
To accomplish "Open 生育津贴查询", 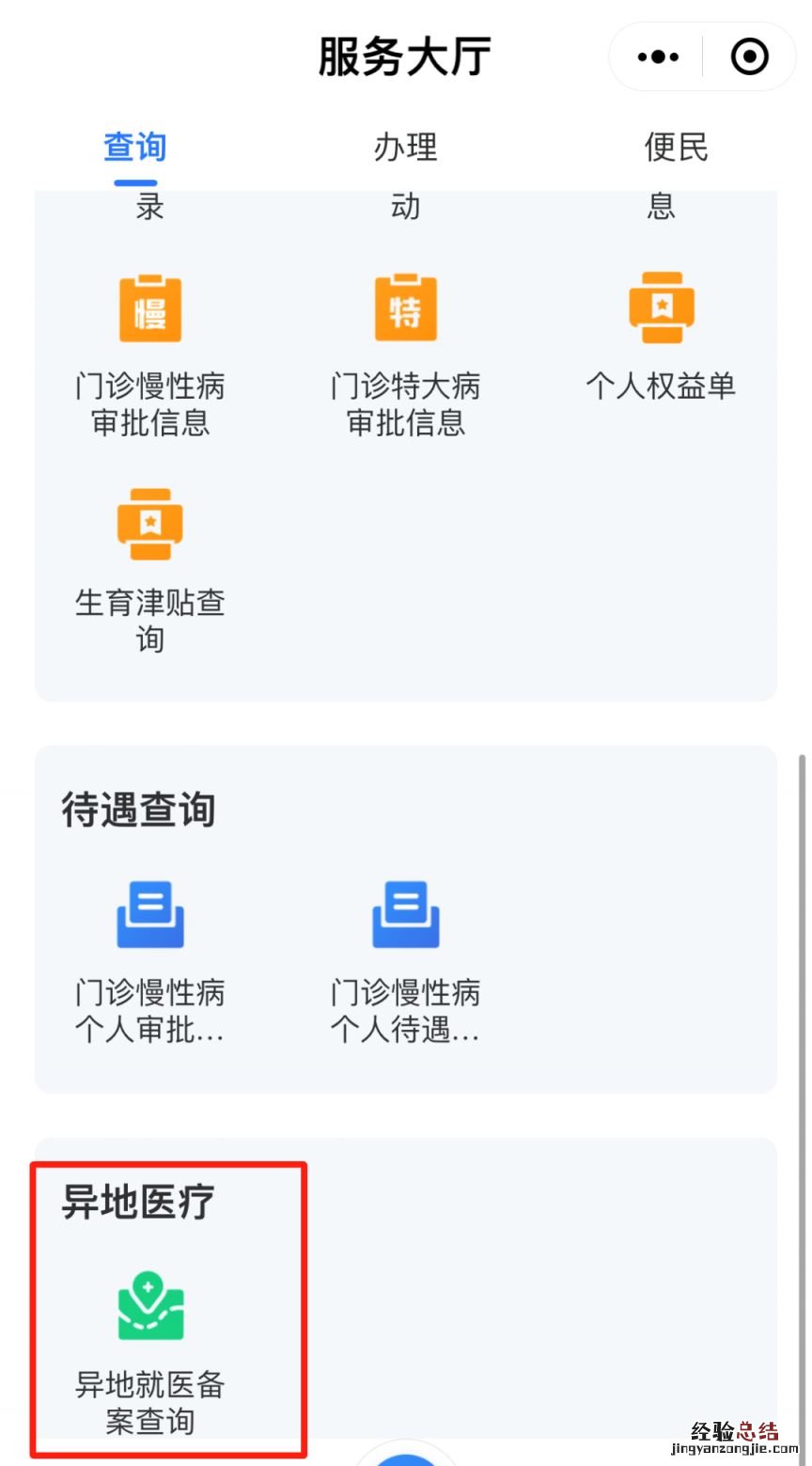I will [150, 569].
